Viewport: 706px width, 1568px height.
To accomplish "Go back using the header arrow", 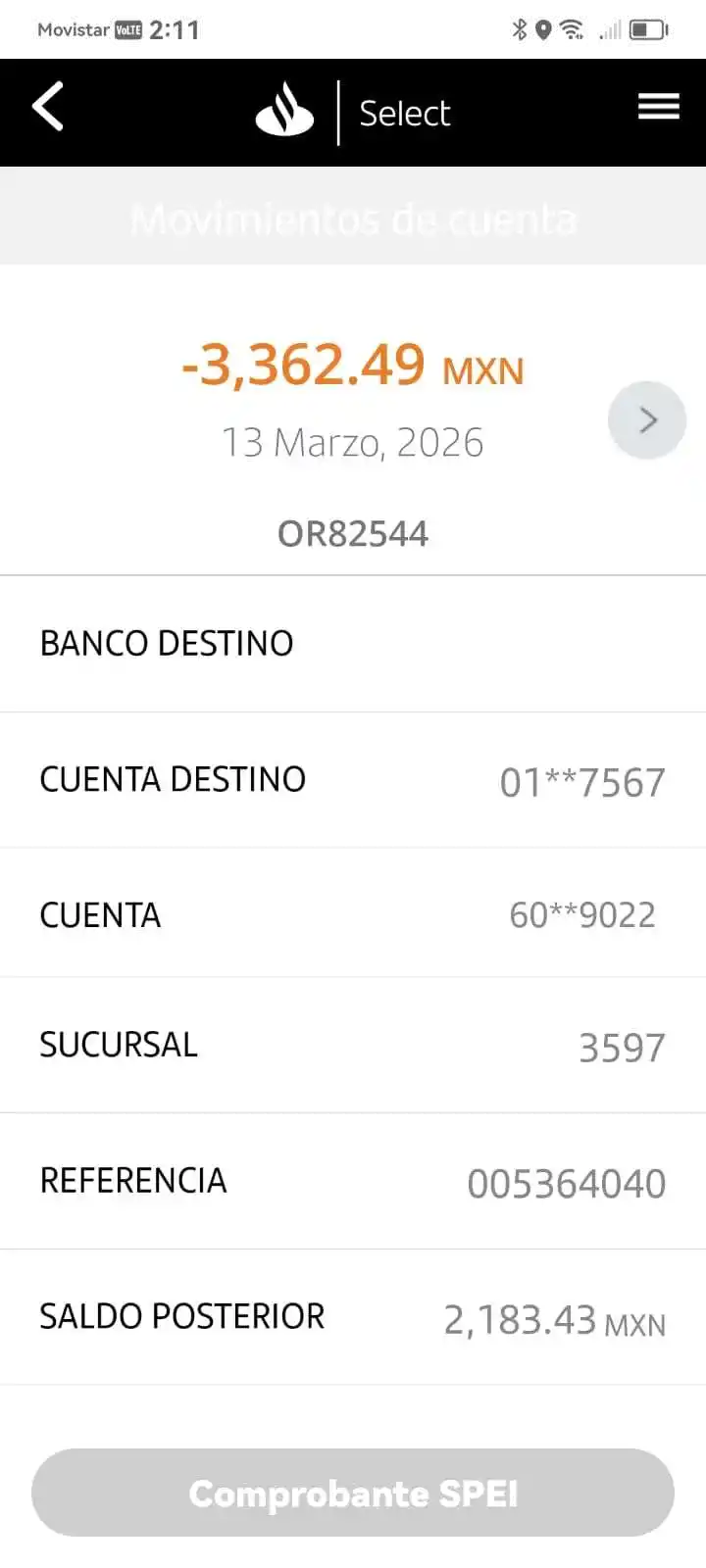I will tap(48, 107).
